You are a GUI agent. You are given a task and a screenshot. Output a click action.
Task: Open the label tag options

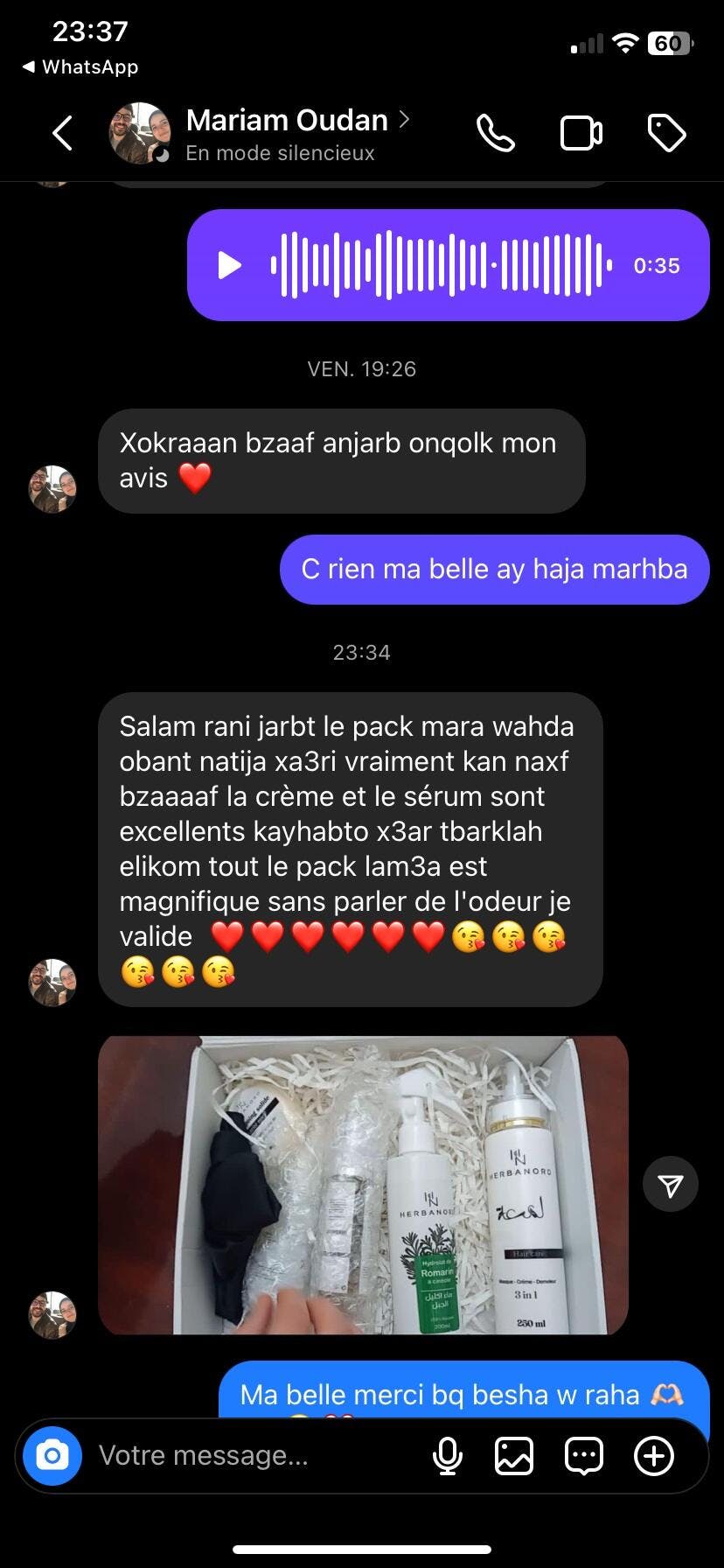click(666, 134)
